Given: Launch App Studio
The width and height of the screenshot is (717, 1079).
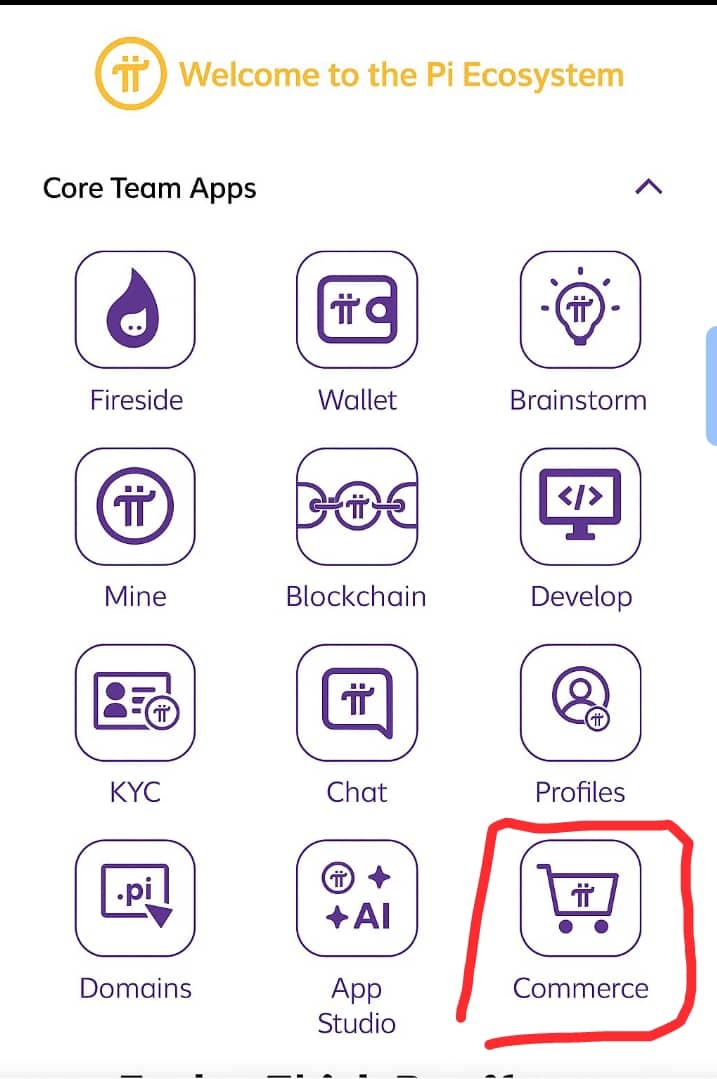Looking at the screenshot, I should [357, 898].
